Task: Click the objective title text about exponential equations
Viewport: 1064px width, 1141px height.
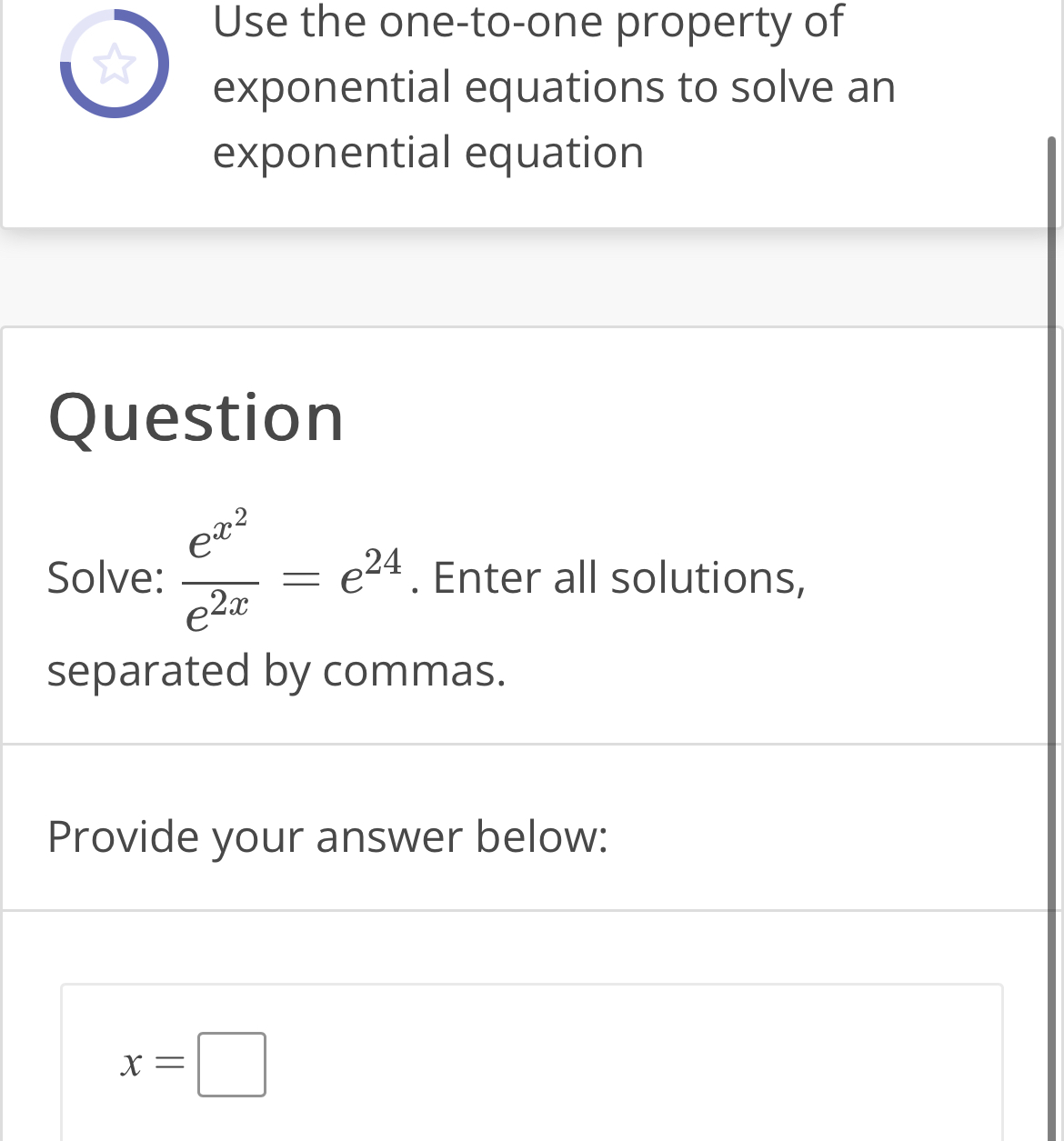Action: [553, 87]
